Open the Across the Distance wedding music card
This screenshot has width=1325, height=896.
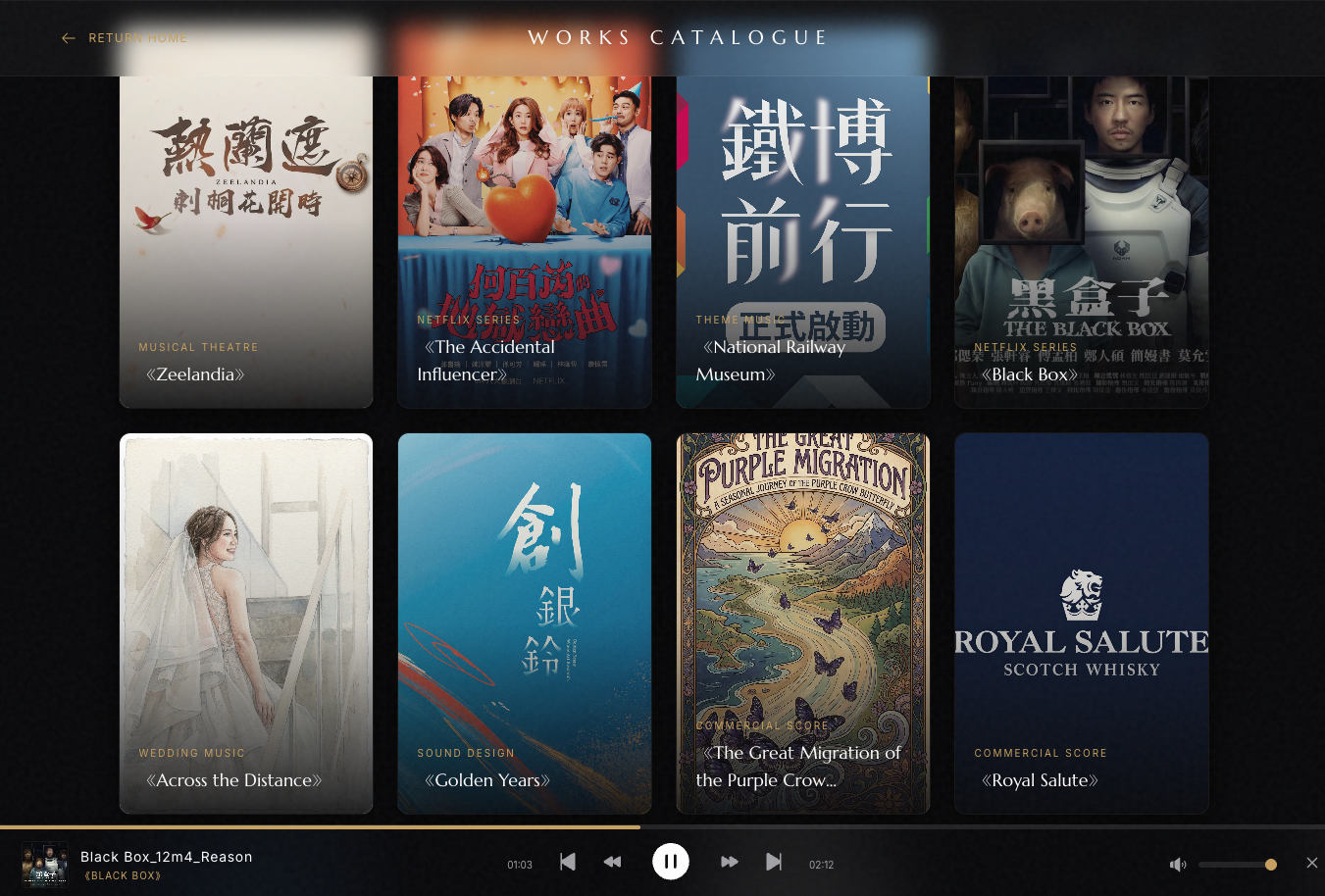pos(245,622)
